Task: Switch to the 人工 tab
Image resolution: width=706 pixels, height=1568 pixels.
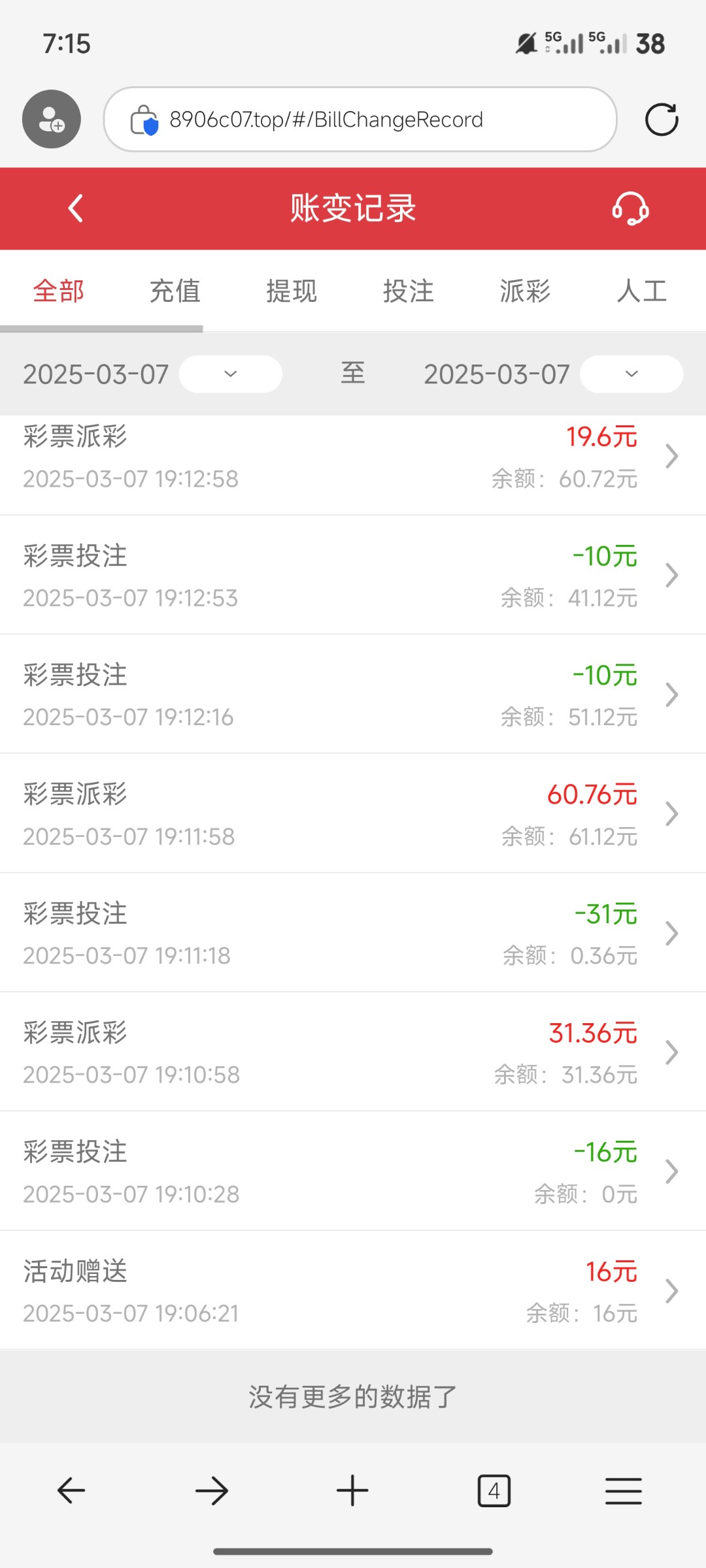Action: tap(642, 291)
